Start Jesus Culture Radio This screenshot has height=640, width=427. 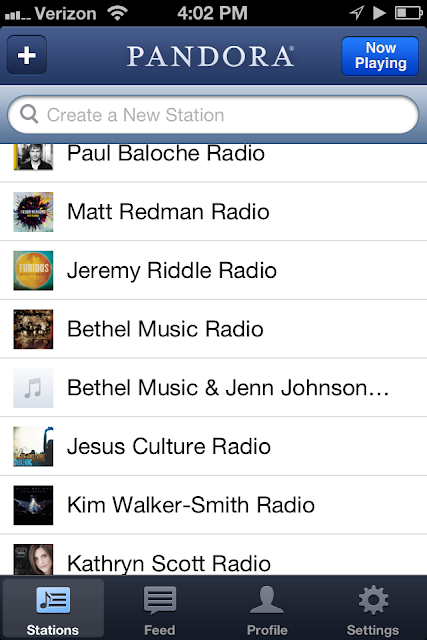[214, 447]
